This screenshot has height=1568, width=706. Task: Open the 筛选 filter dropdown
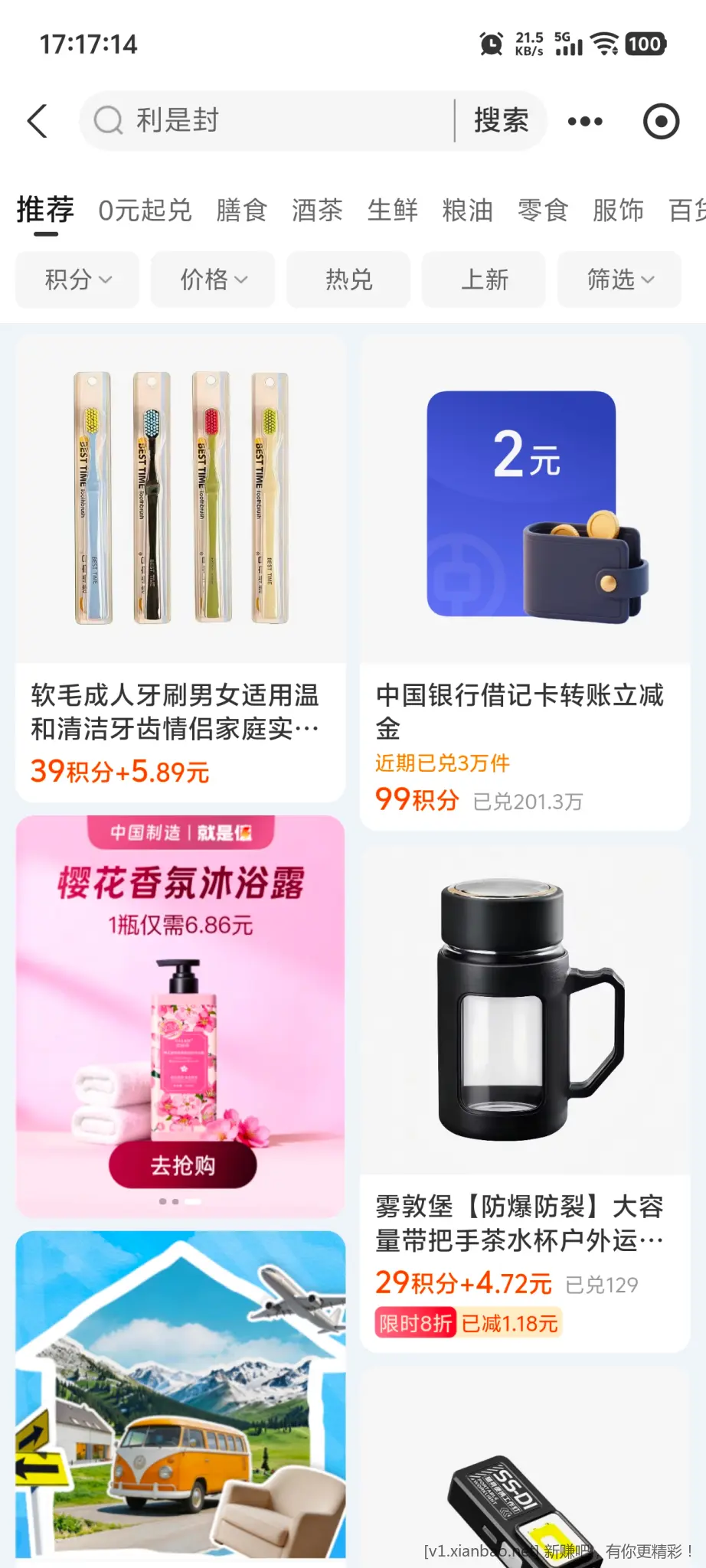pyautogui.click(x=619, y=279)
